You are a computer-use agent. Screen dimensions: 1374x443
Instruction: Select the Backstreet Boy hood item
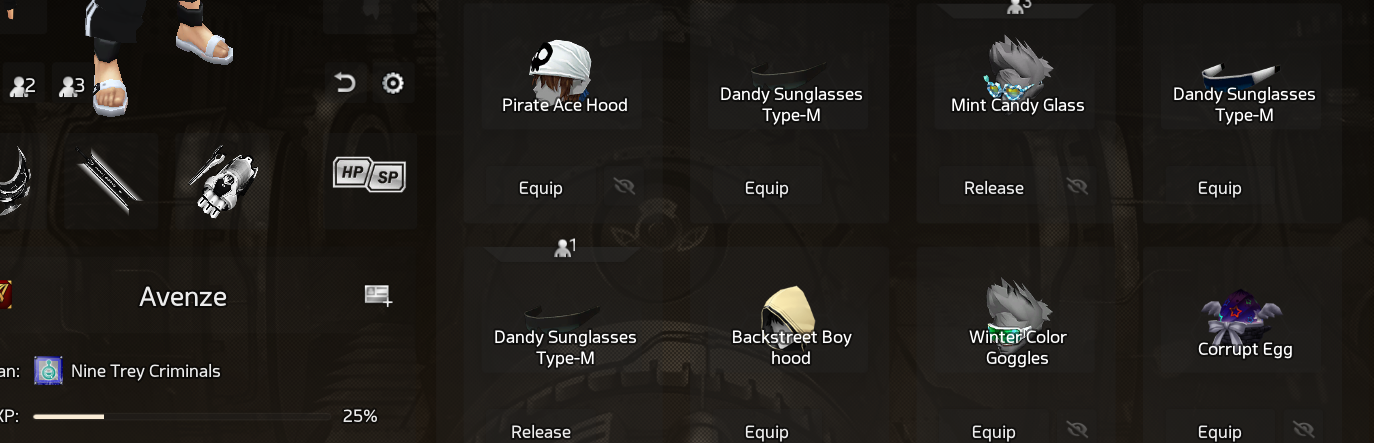pos(791,320)
